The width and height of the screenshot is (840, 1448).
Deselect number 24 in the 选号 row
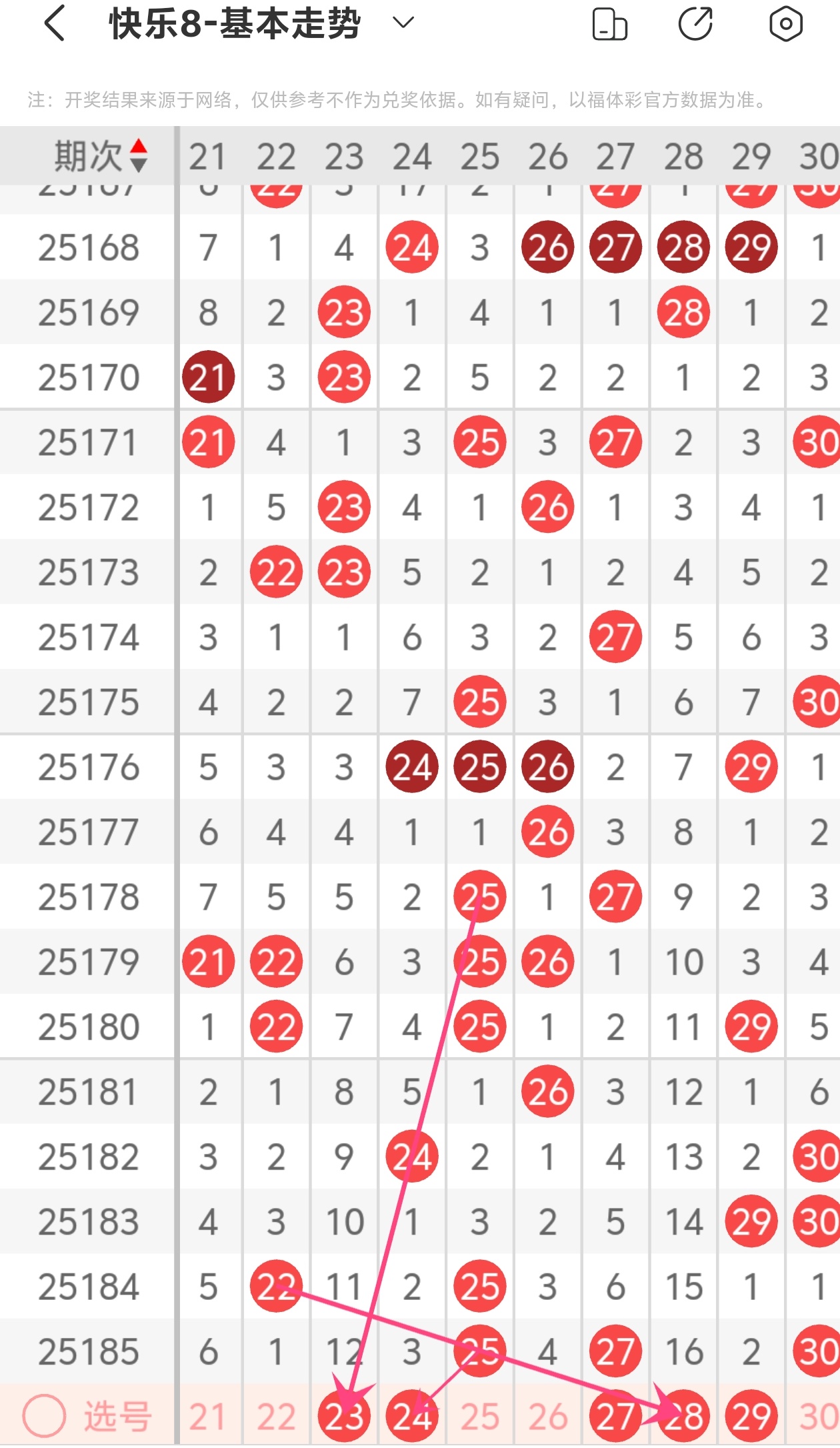[x=412, y=1417]
